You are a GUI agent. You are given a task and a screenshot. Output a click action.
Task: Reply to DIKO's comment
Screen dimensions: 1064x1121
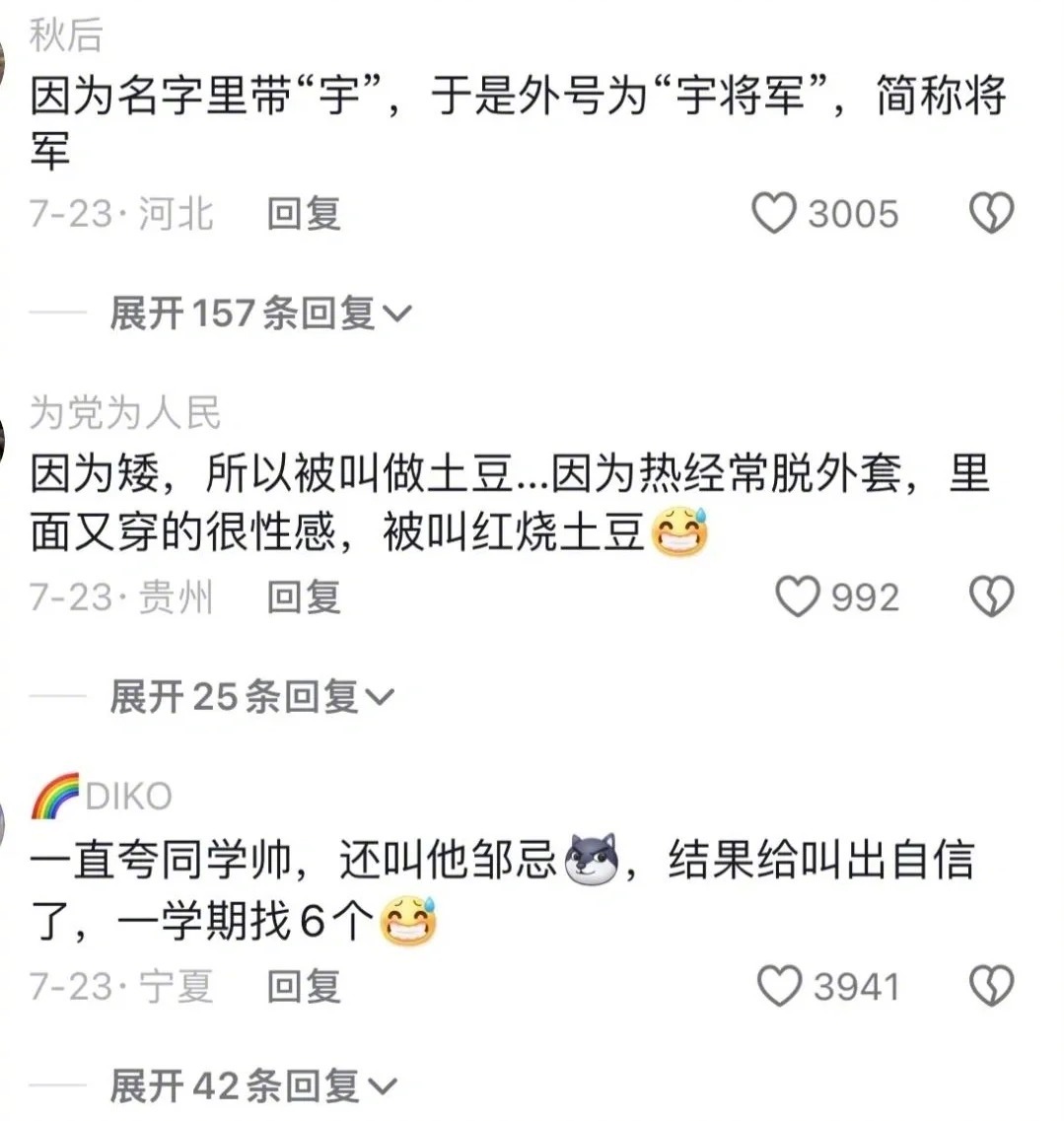pyautogui.click(x=304, y=986)
